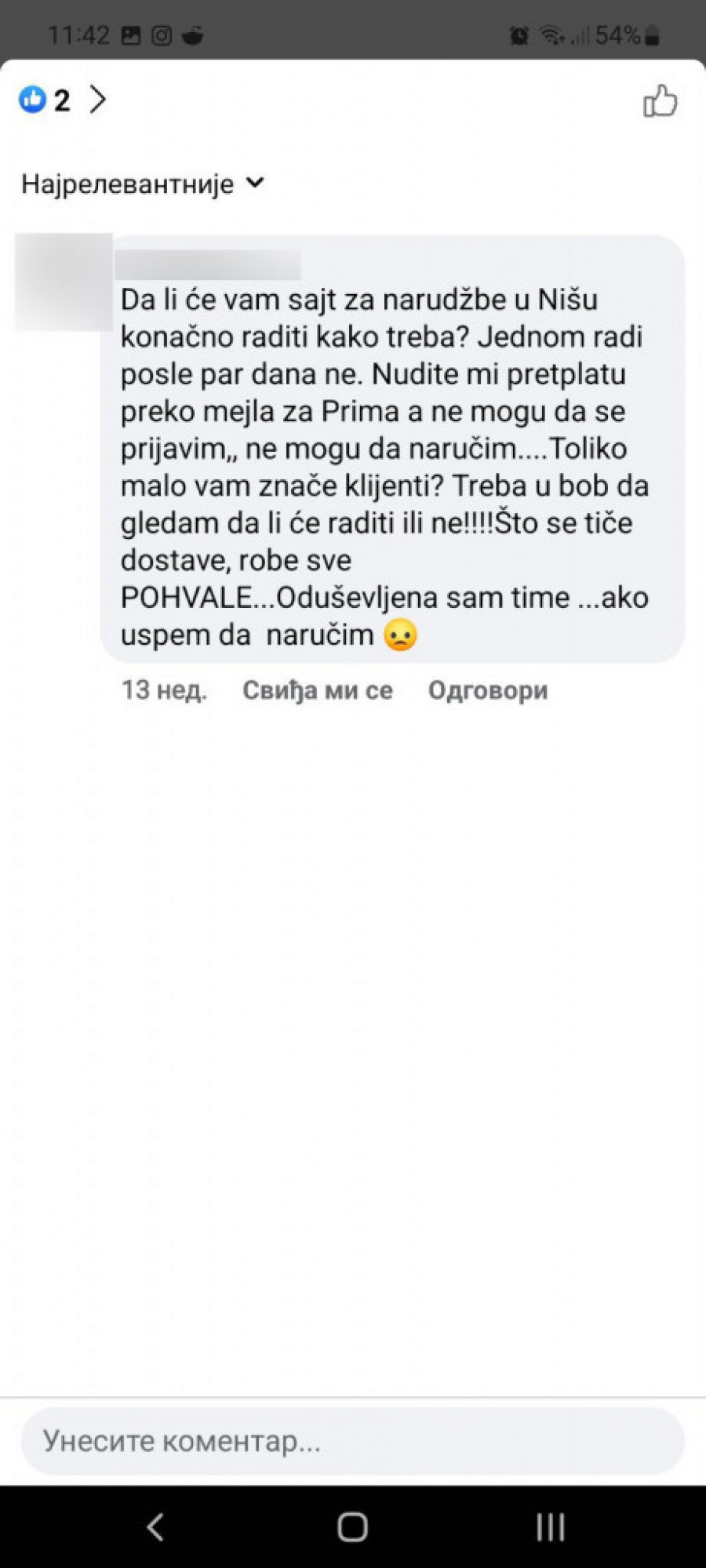
Task: Focus the Унесите коментар input field
Action: click(352, 1441)
